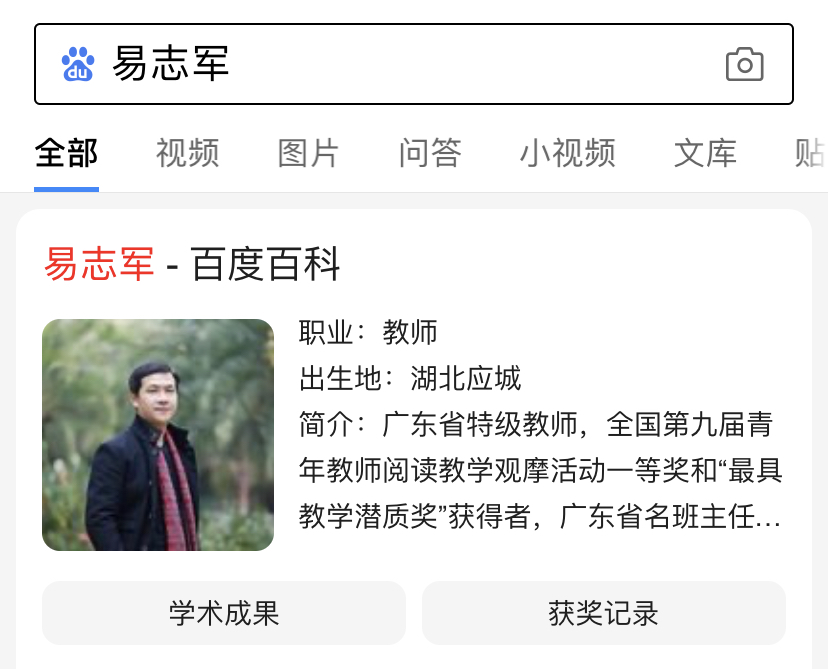Screen dimensions: 828x669
Task: Switch to the 图片 tab
Action: 308,153
